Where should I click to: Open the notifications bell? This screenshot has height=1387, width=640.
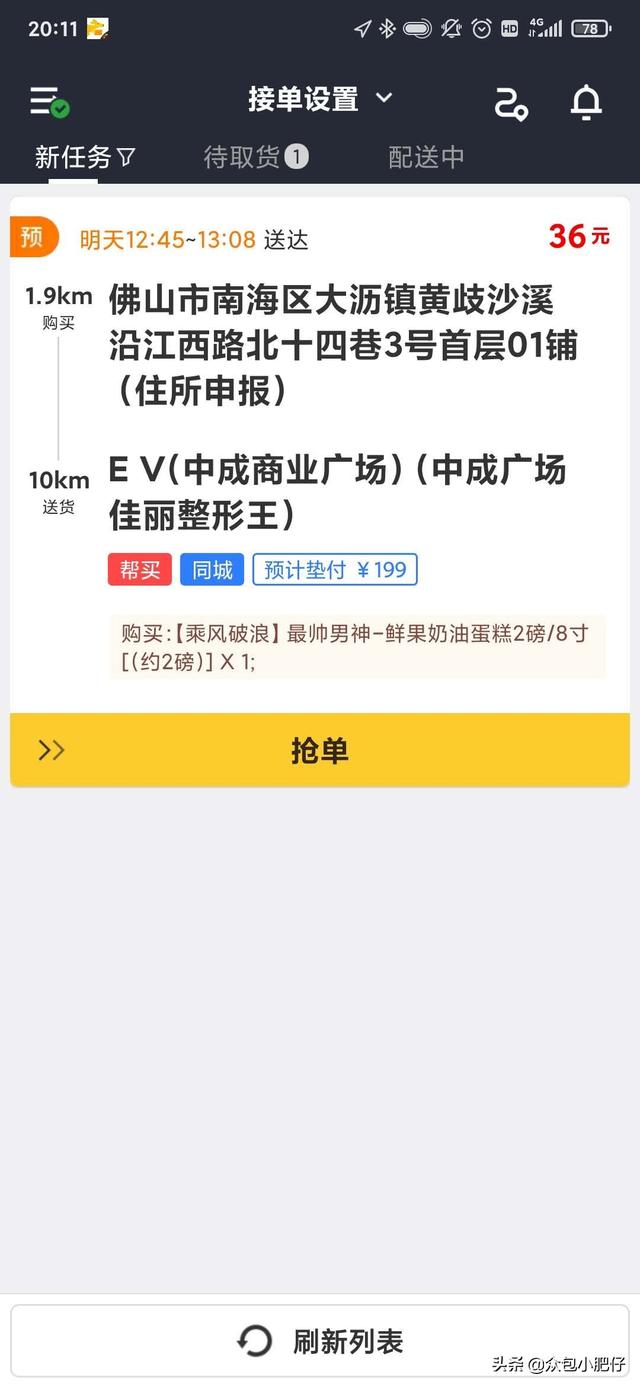(586, 102)
